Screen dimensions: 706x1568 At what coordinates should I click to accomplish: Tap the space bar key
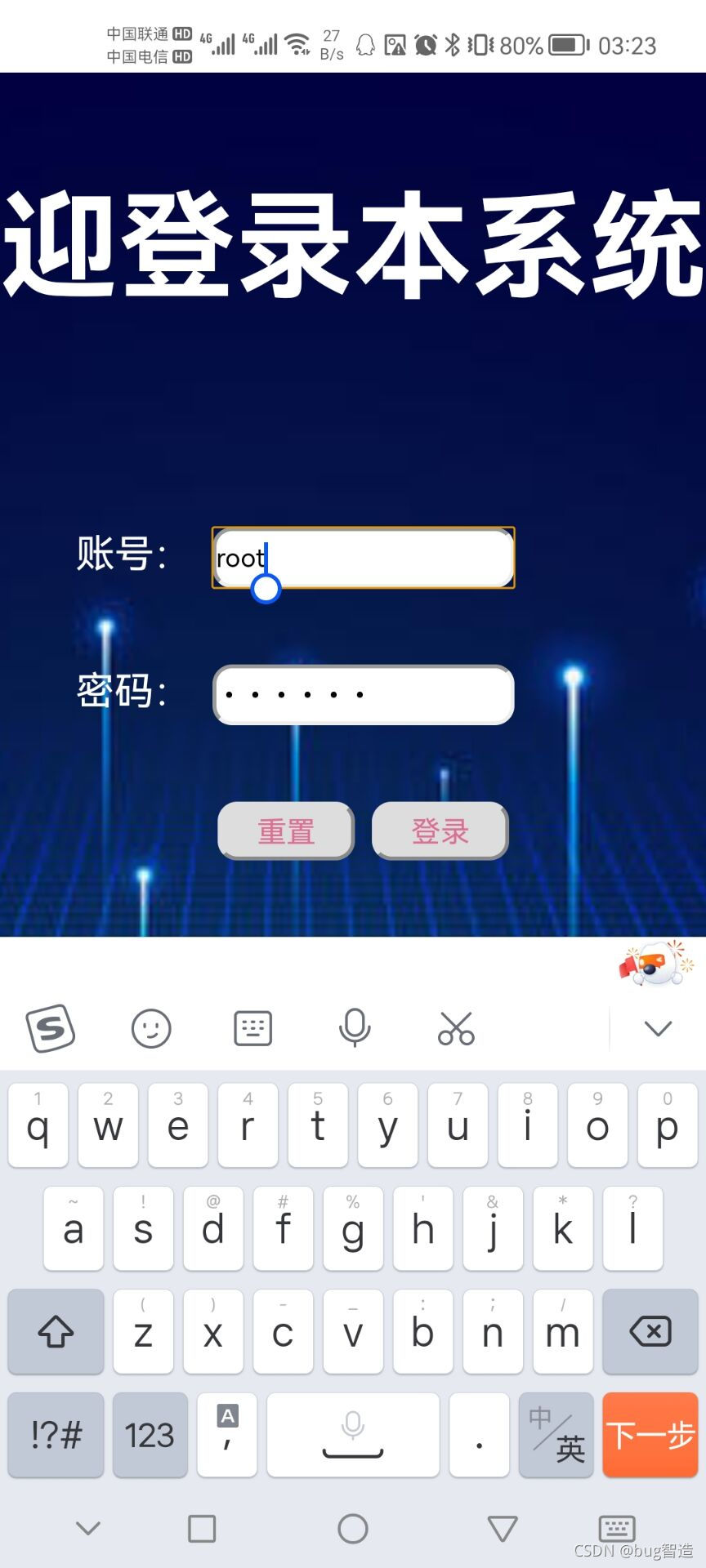click(353, 1435)
